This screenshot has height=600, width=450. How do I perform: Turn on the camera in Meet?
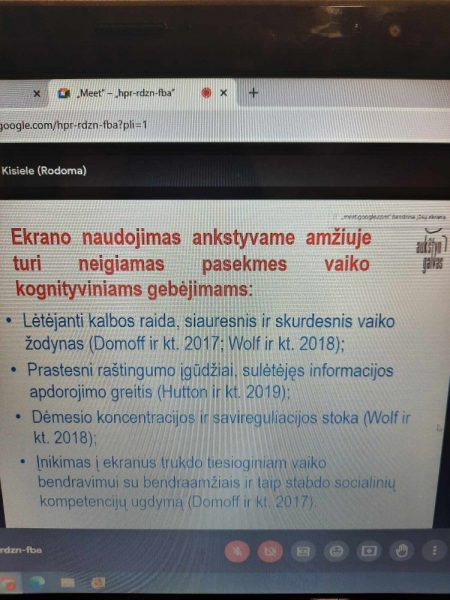[x=270, y=551]
